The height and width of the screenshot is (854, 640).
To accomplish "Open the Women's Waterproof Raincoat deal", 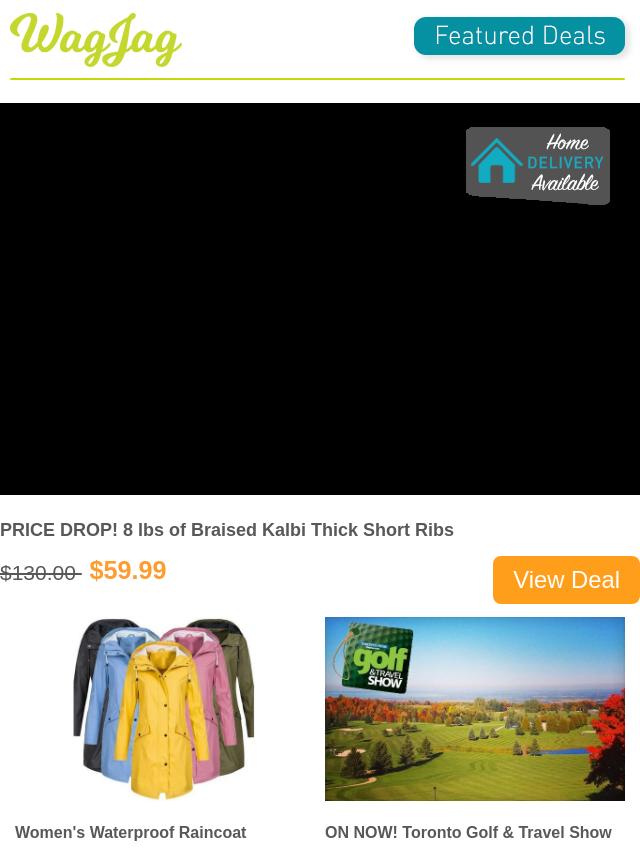I will (131, 832).
